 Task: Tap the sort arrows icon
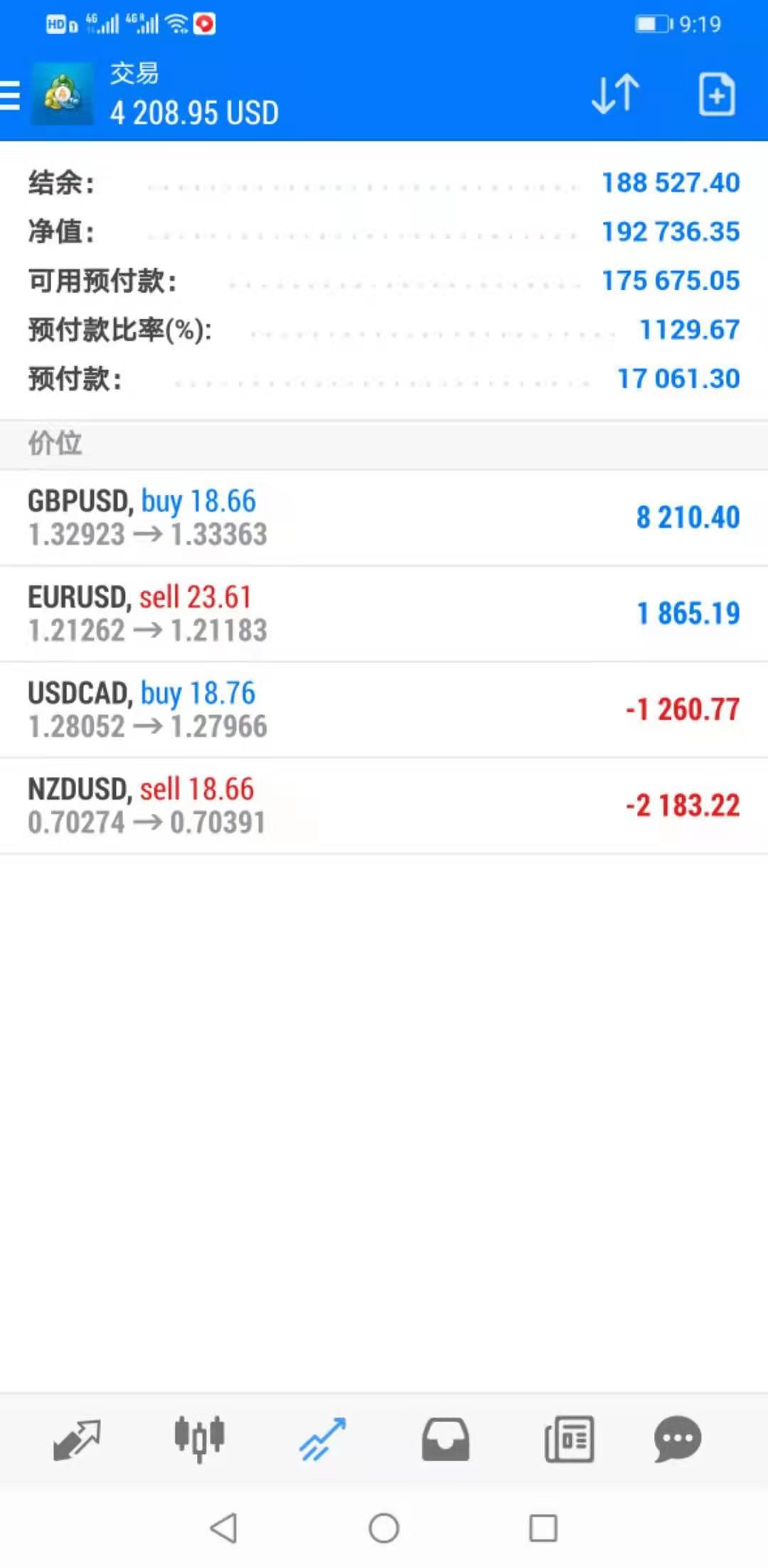[616, 94]
